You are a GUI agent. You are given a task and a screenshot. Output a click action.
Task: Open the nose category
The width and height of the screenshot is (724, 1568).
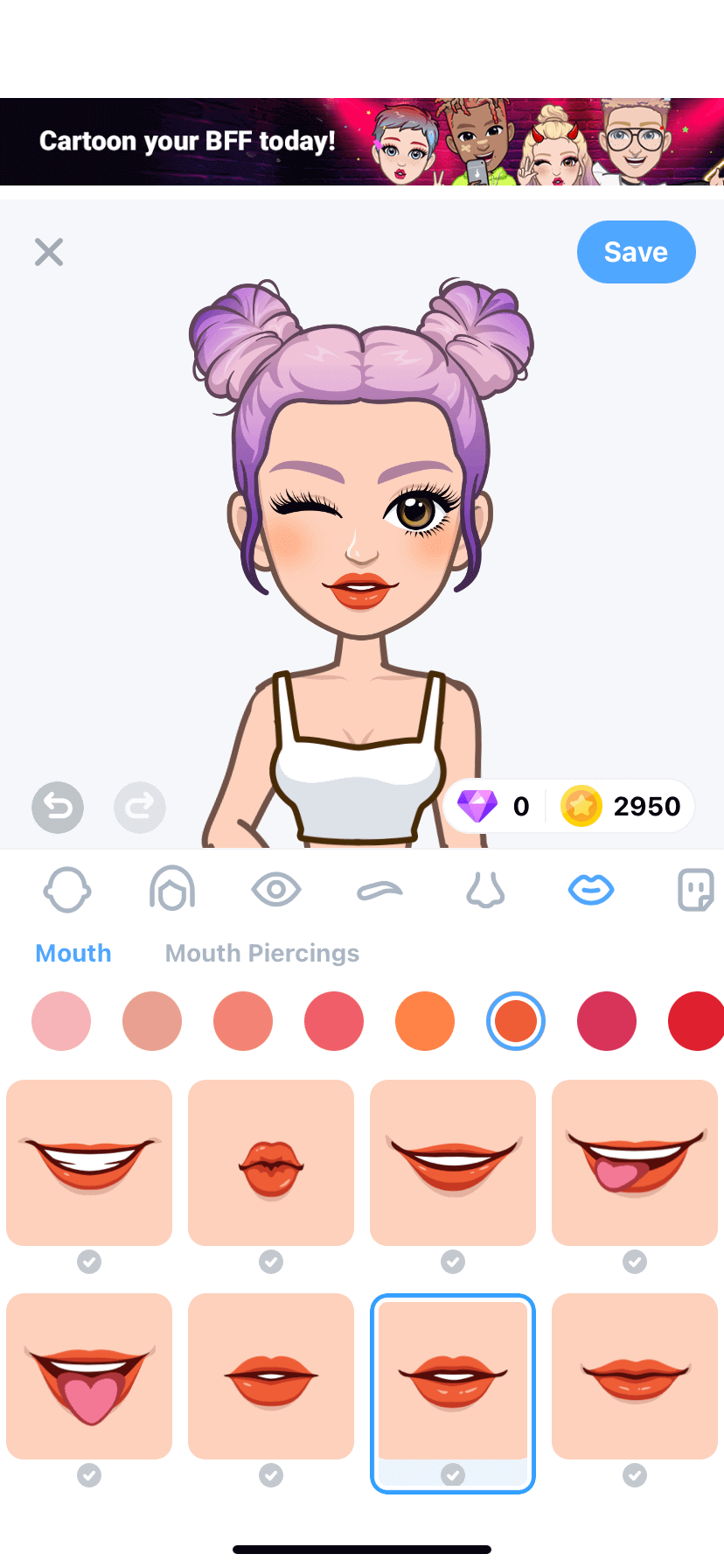tap(485, 891)
